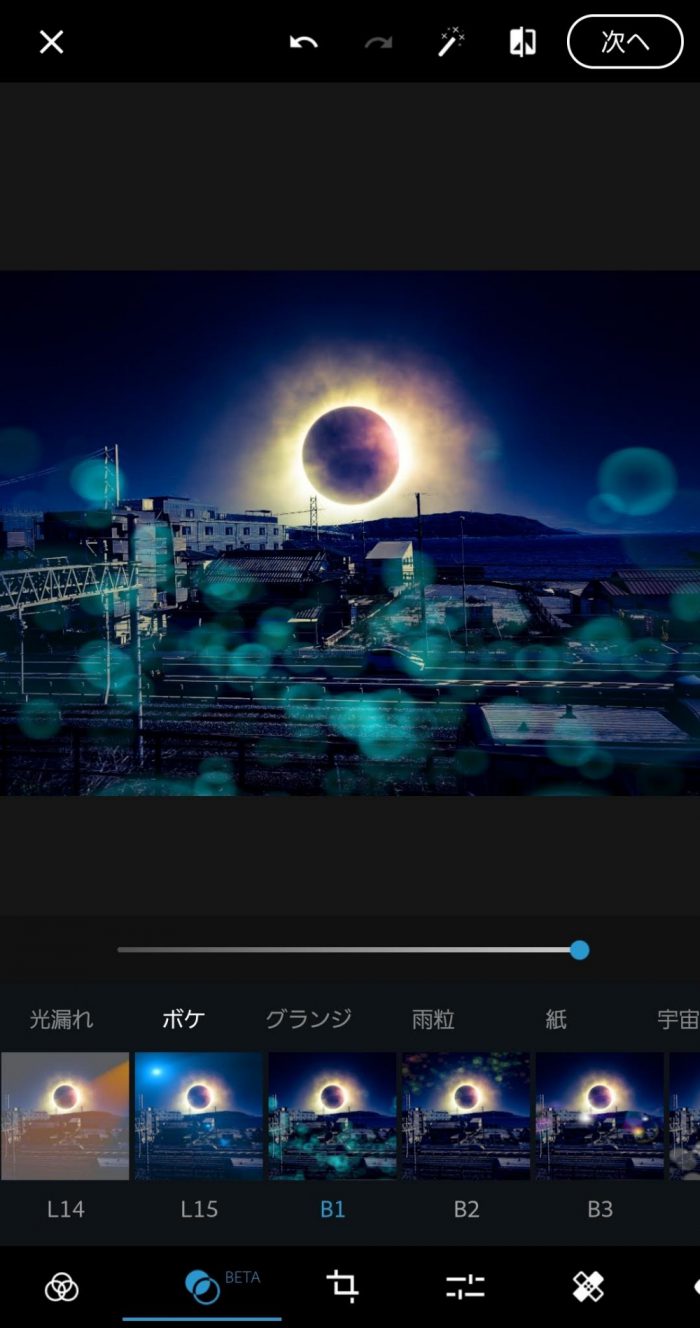Apply the L15 overlay
Screen dimensions: 700x1328
pyautogui.click(x=199, y=1116)
